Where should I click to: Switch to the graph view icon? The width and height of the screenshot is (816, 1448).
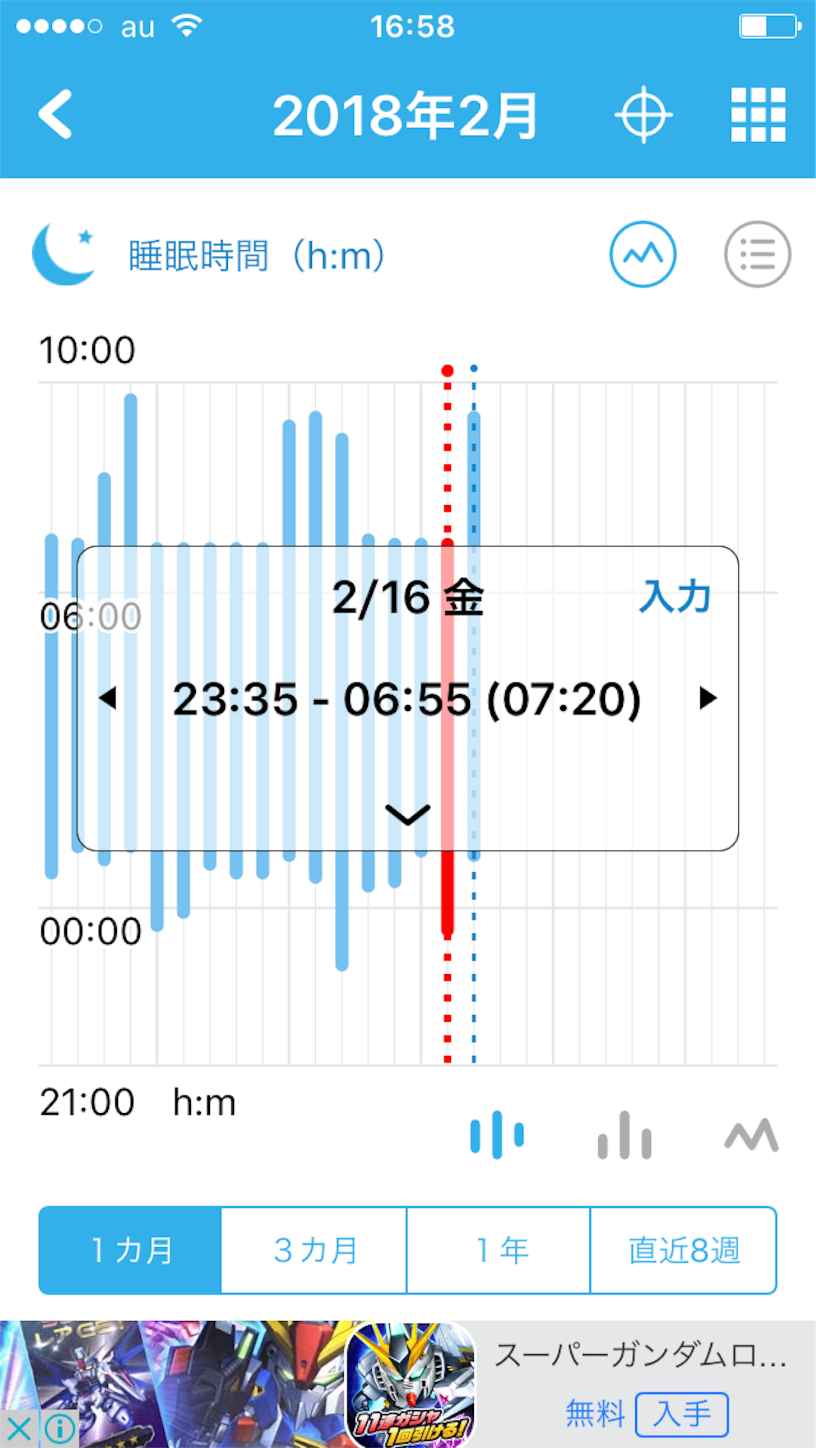643,254
